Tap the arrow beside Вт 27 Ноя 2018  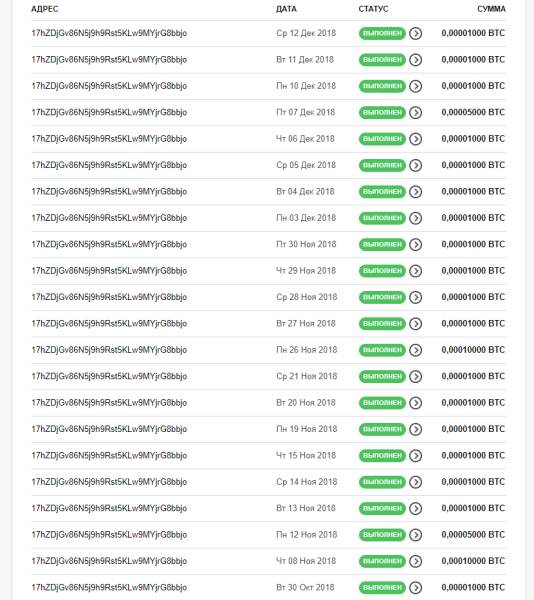pyautogui.click(x=415, y=324)
